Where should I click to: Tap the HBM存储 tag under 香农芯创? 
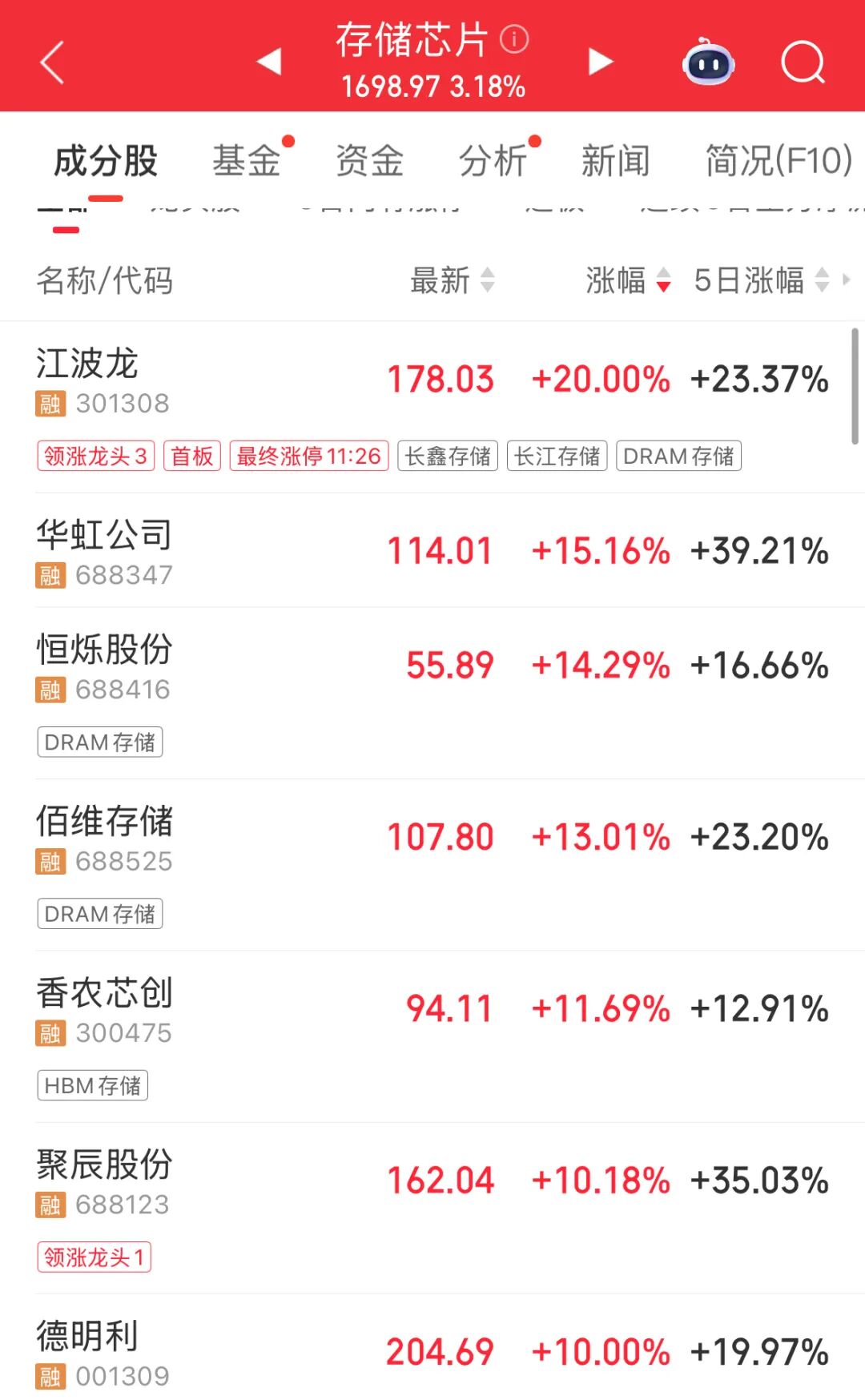(x=93, y=1086)
